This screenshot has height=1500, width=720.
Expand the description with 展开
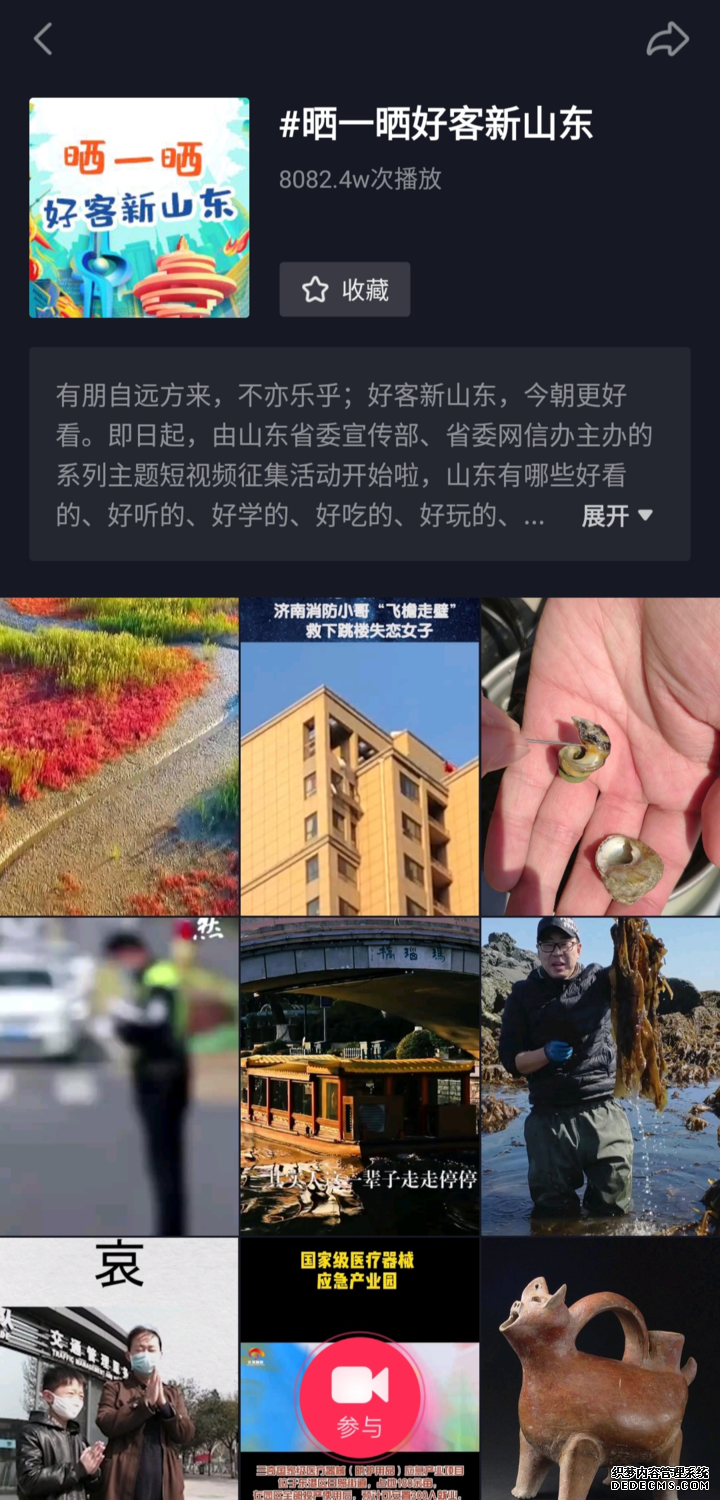pos(617,516)
